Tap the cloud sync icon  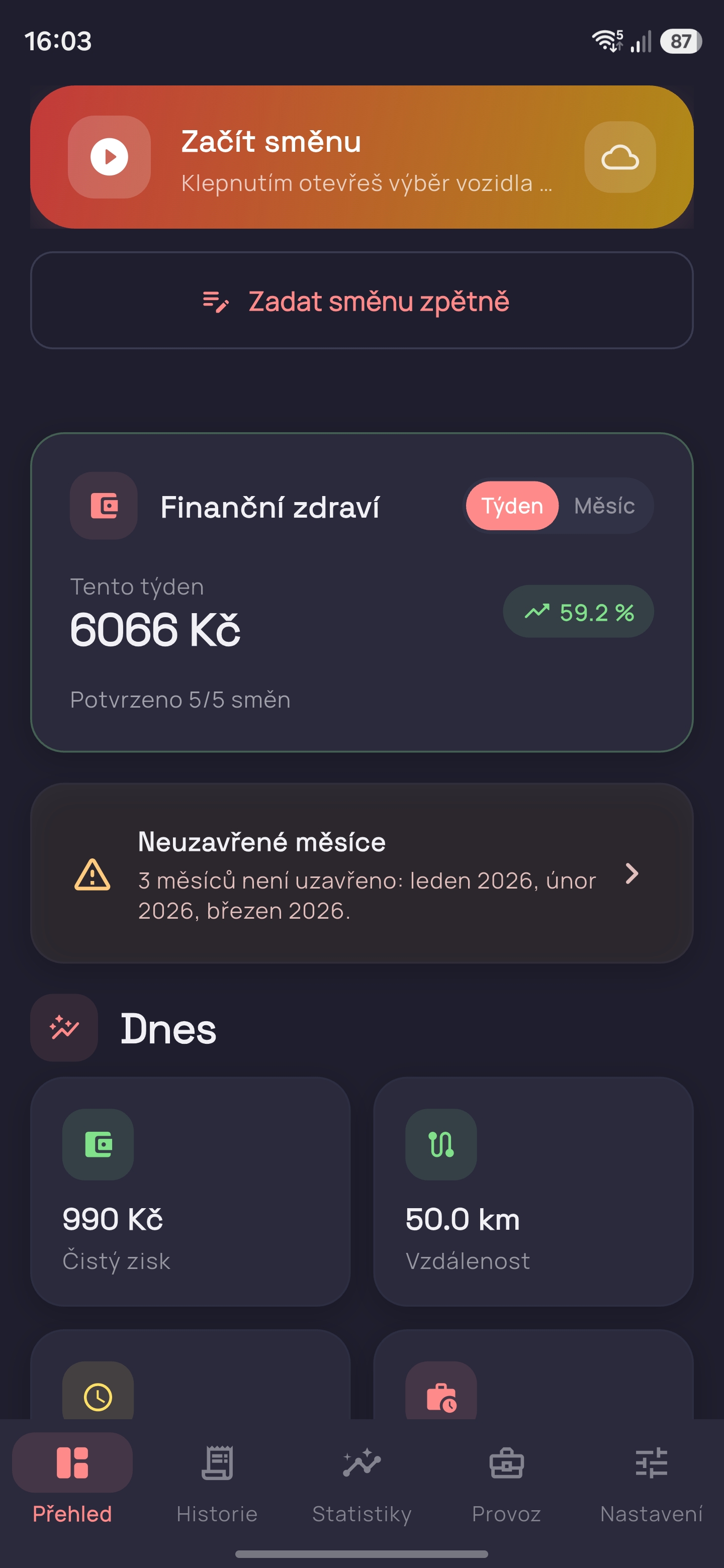coord(619,157)
